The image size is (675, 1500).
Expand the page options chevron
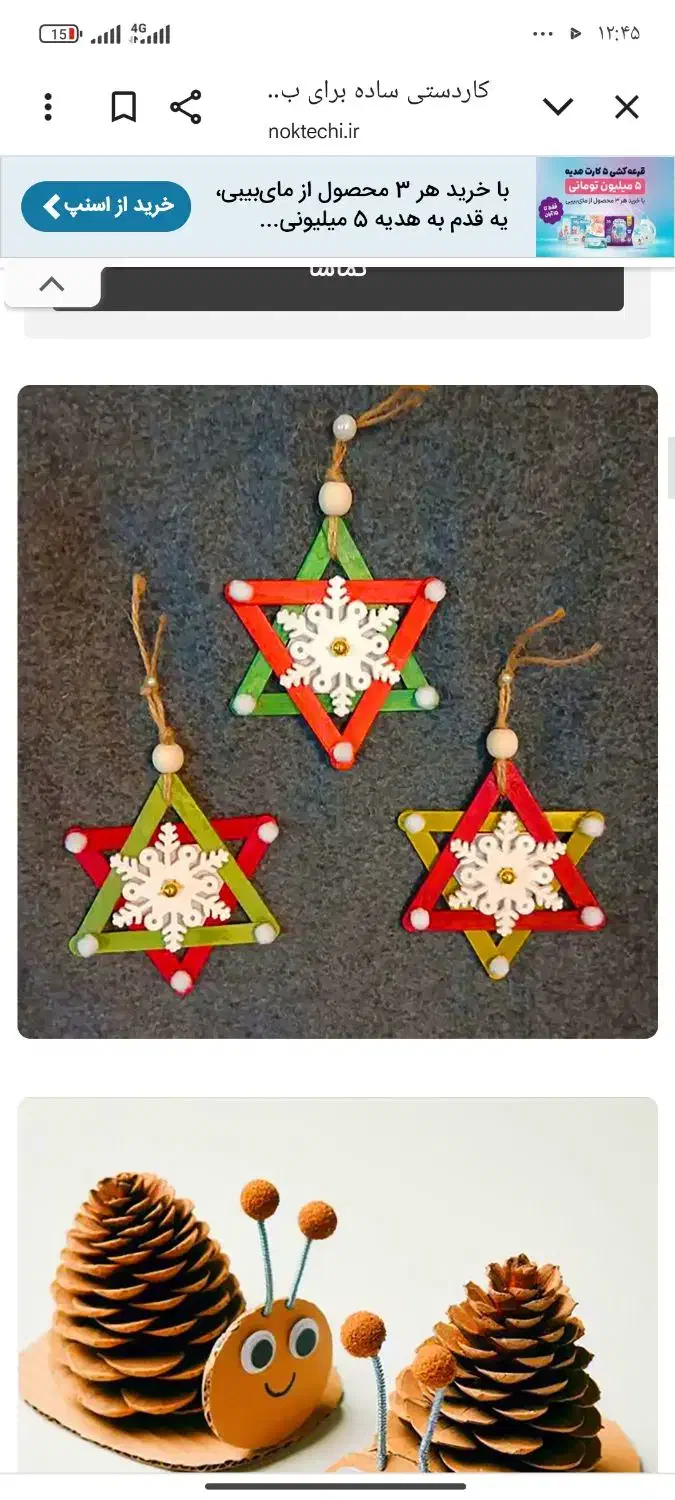[557, 107]
